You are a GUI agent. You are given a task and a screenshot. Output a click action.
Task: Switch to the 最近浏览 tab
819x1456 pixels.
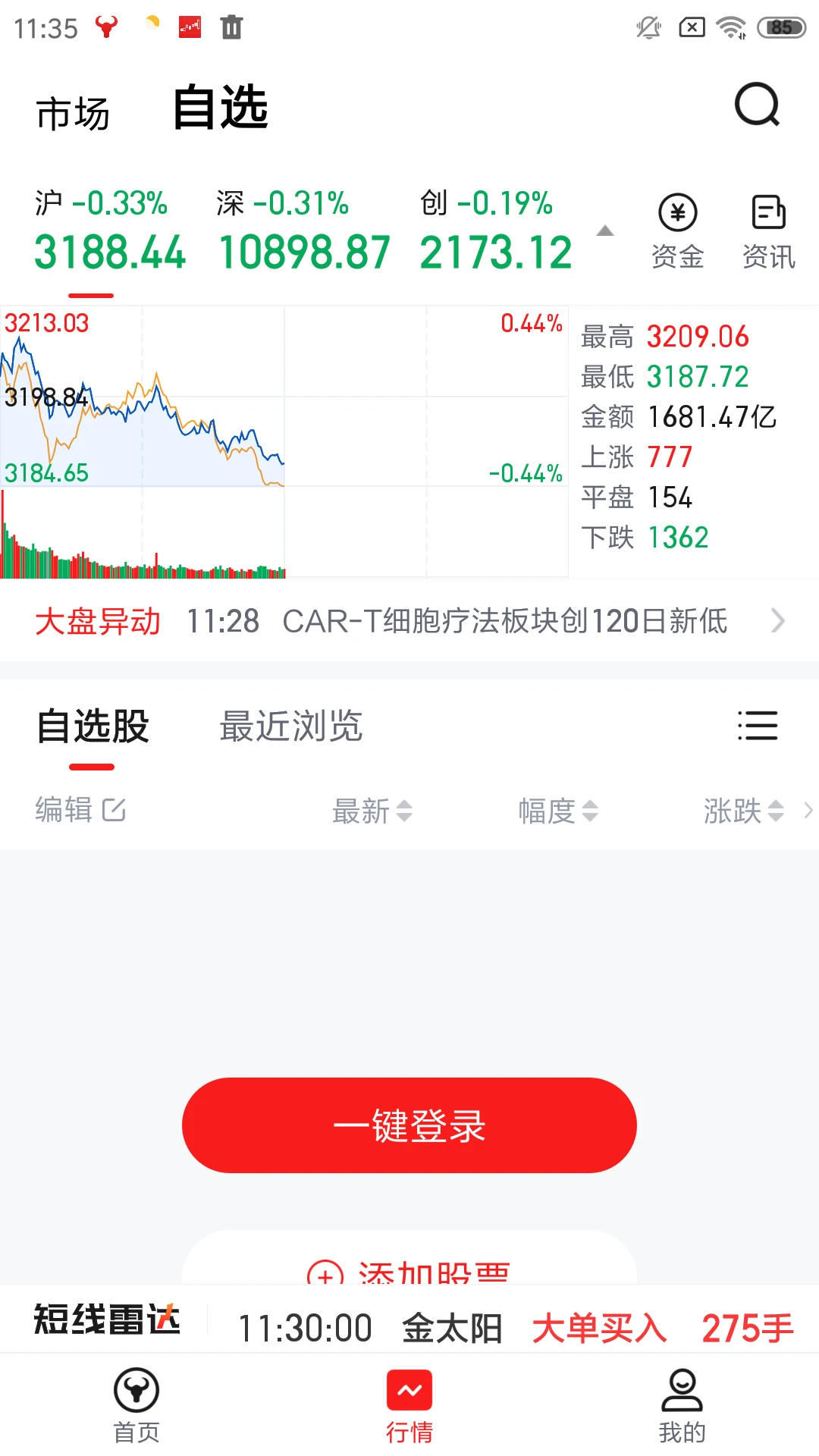pyautogui.click(x=291, y=726)
